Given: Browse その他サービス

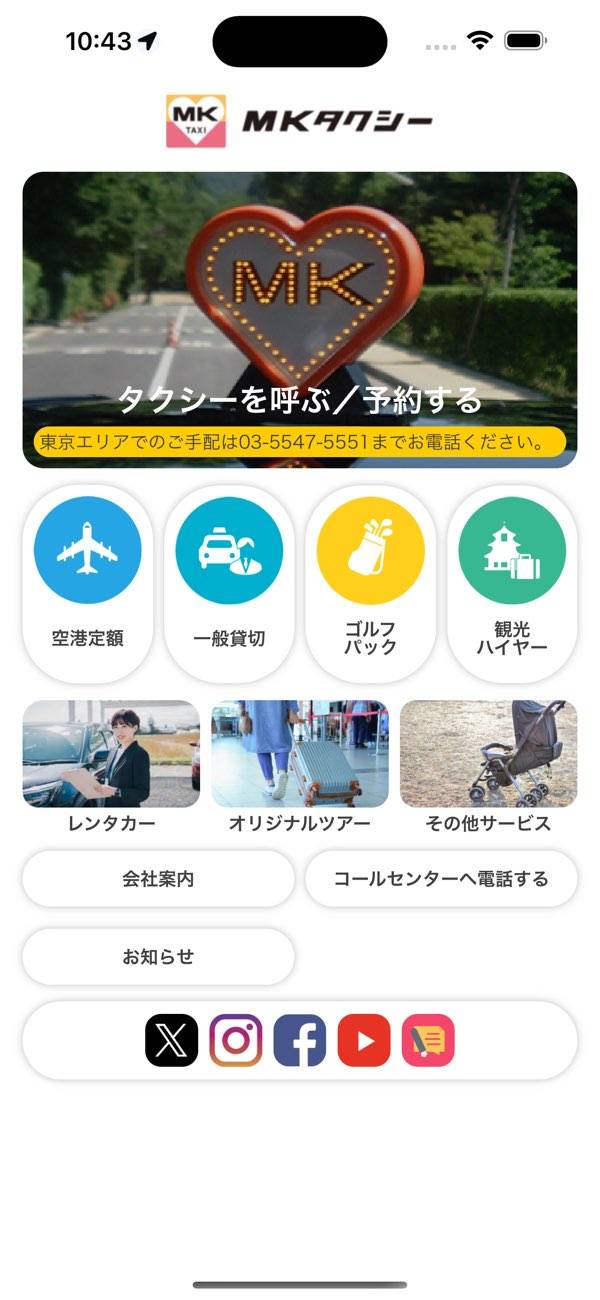Looking at the screenshot, I should click(488, 767).
